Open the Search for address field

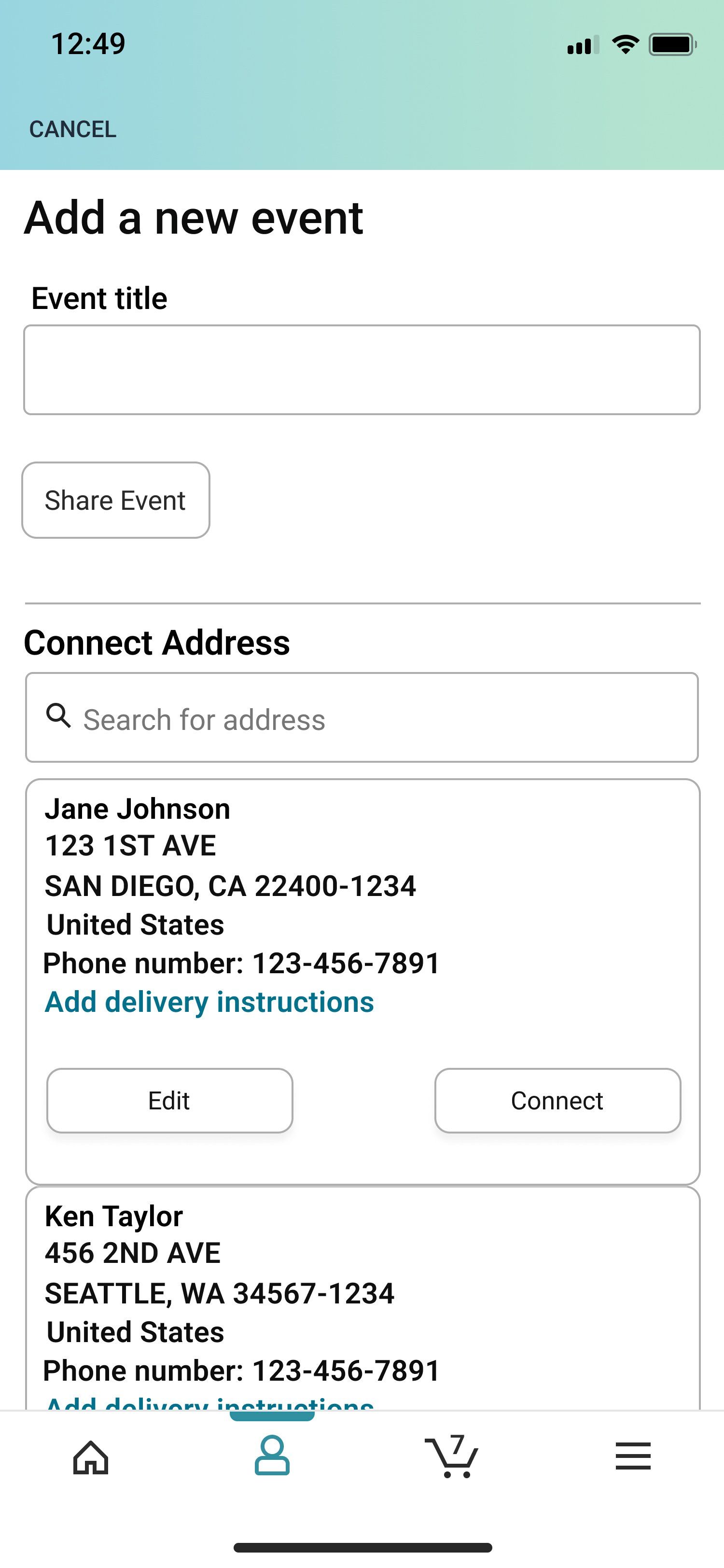[362, 717]
